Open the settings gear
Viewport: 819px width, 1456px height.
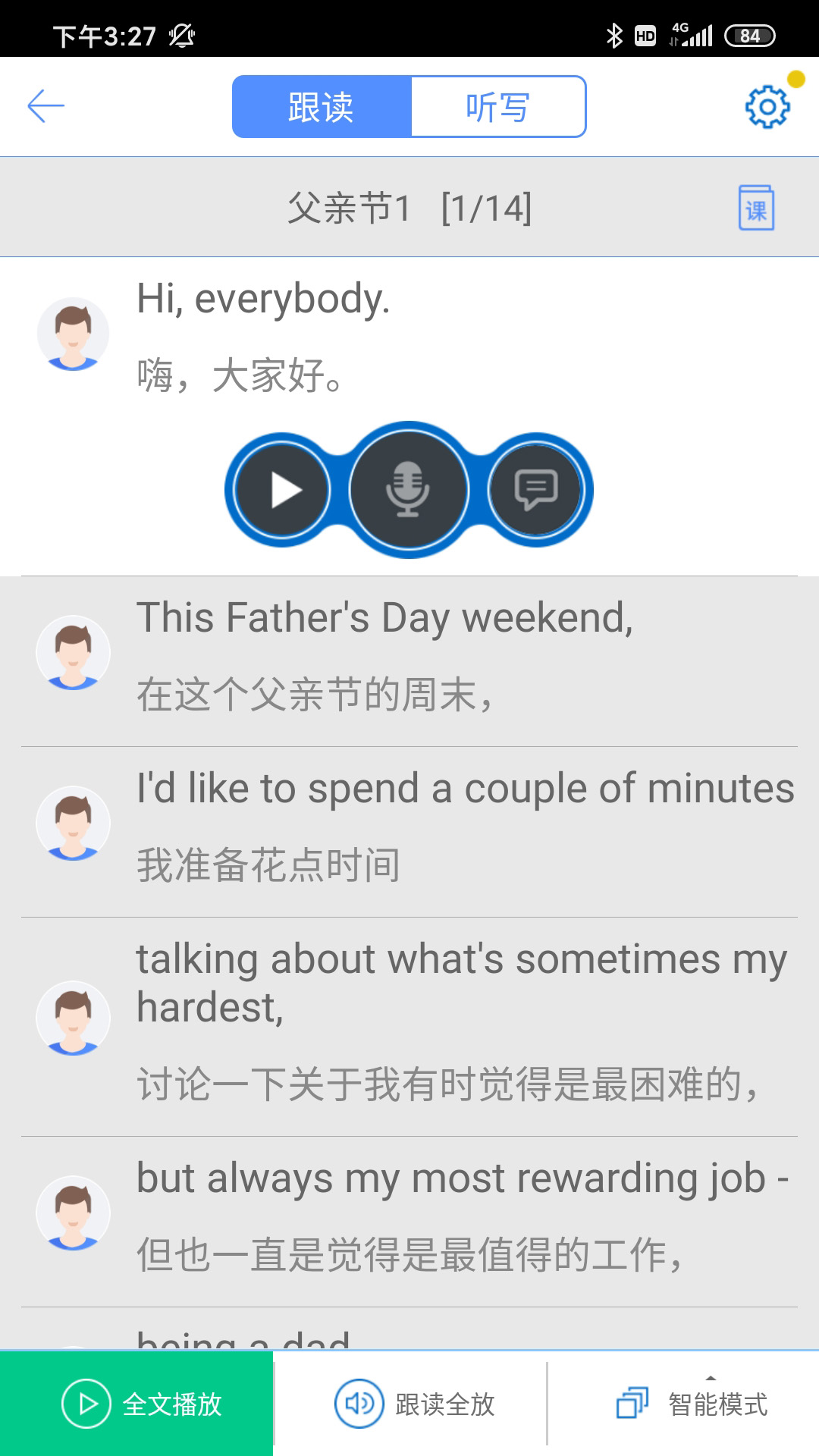[x=767, y=106]
